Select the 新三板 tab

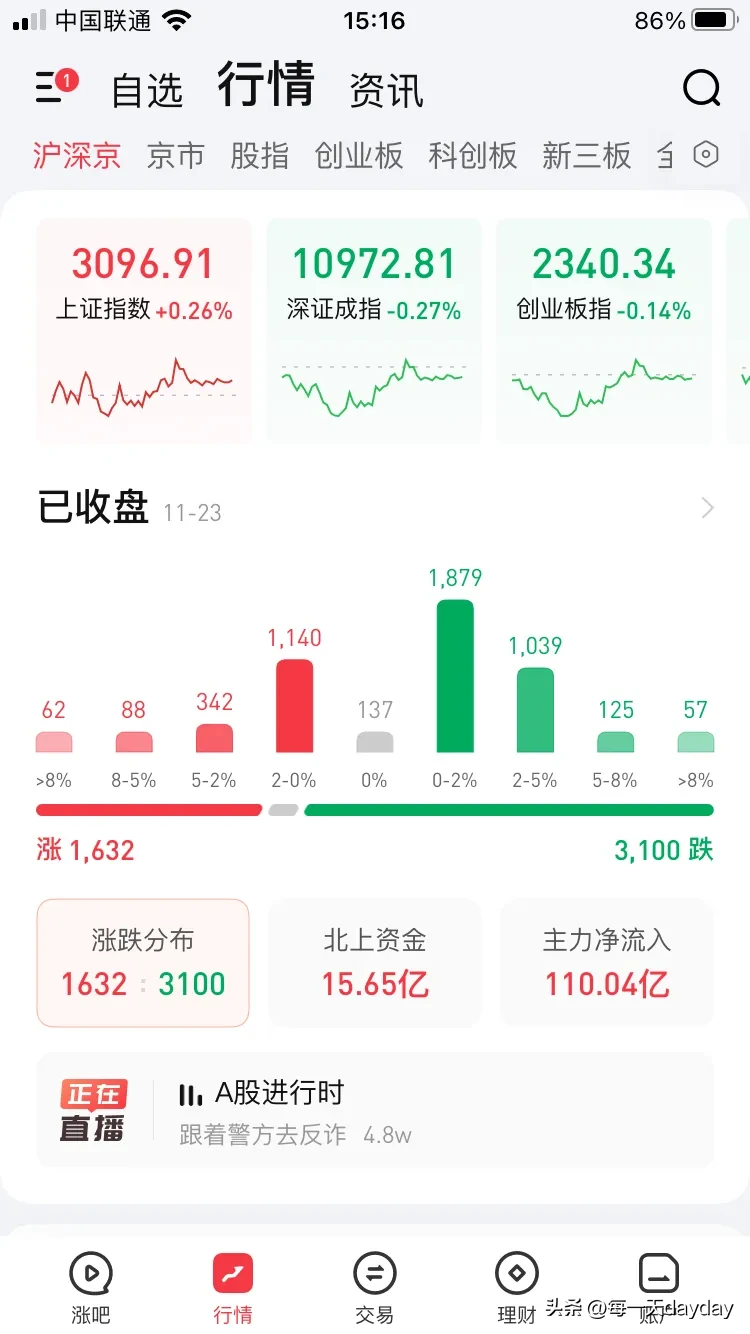click(586, 156)
